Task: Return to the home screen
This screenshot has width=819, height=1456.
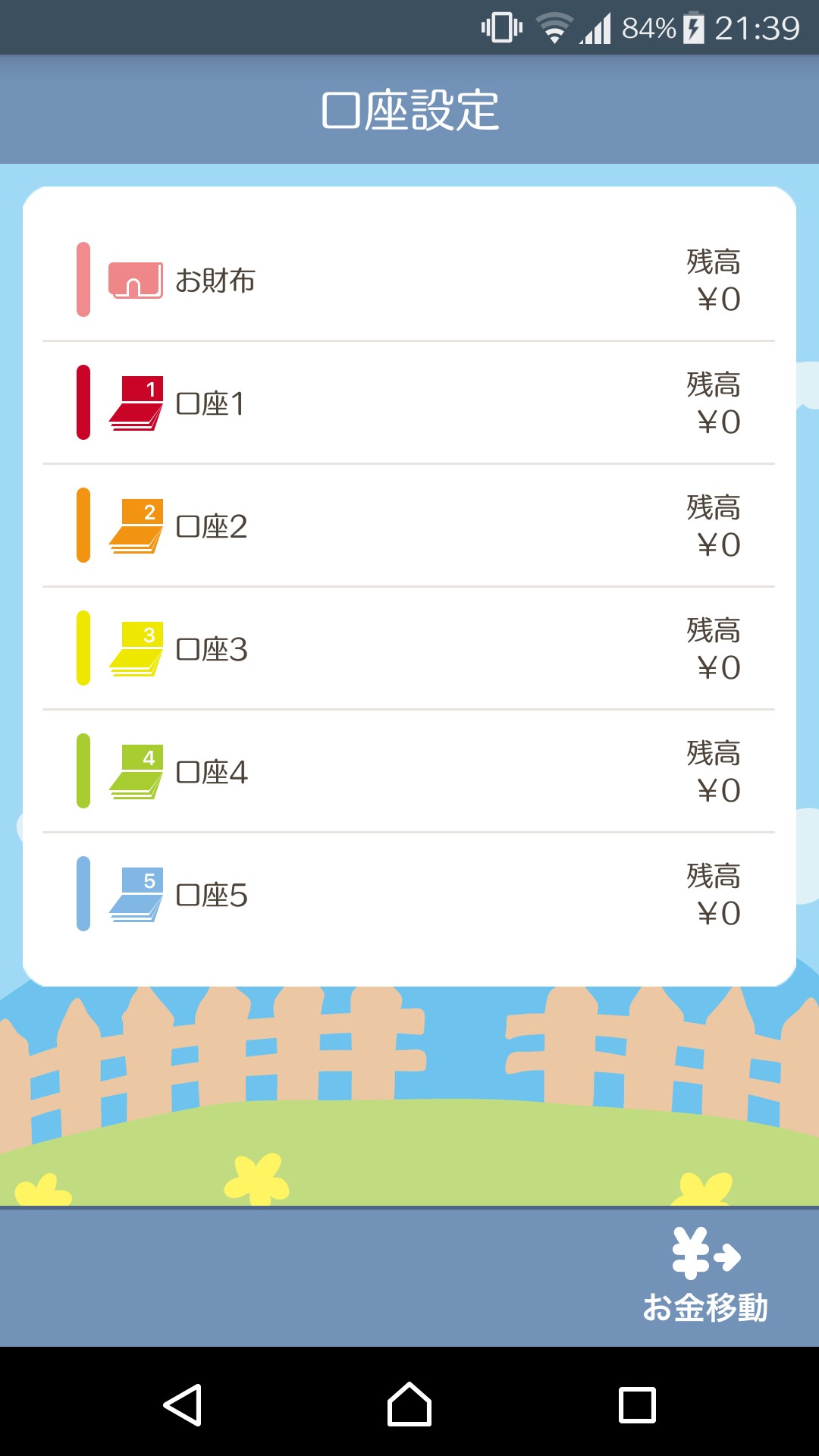Action: pos(409,1404)
